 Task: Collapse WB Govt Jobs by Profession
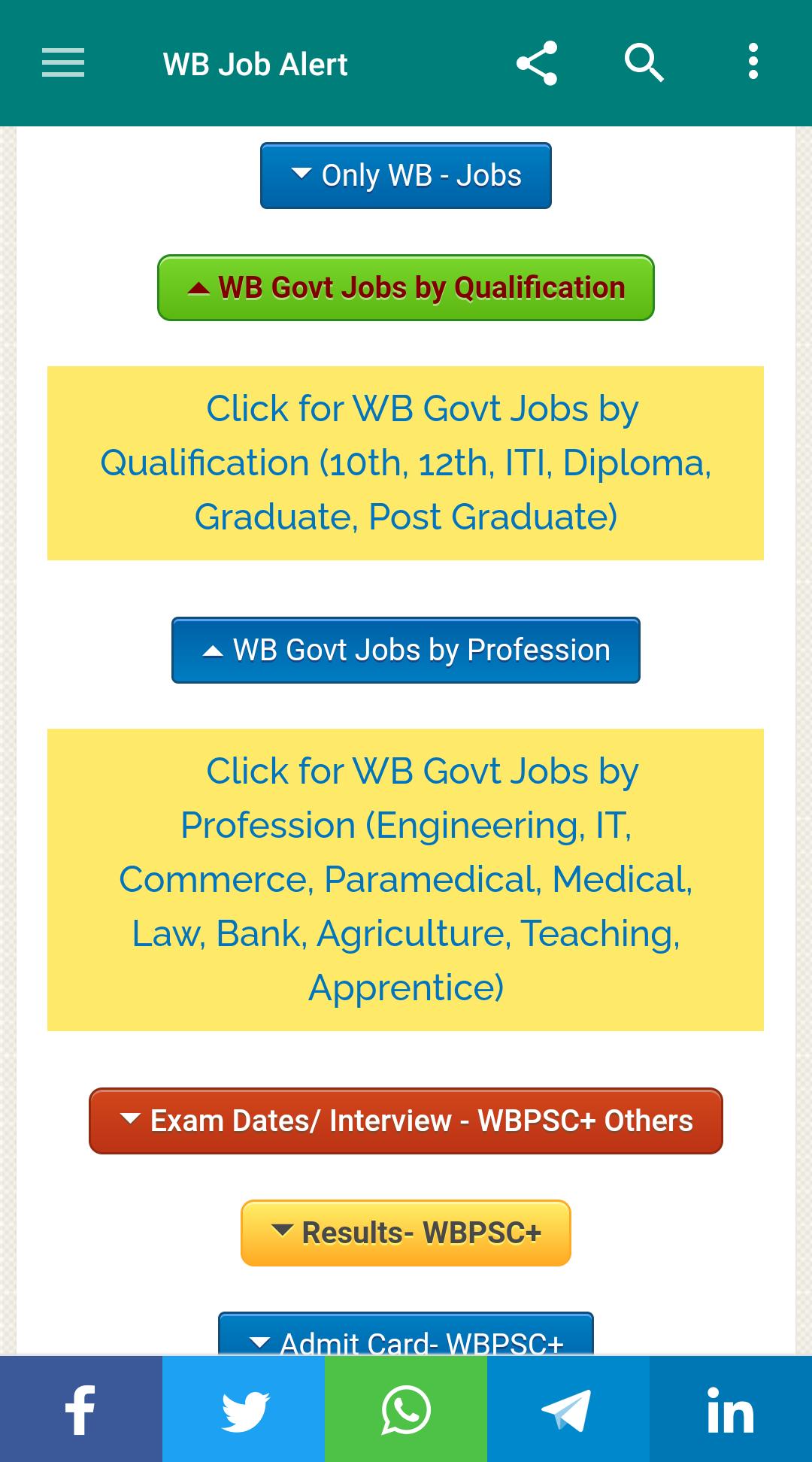pyautogui.click(x=406, y=651)
